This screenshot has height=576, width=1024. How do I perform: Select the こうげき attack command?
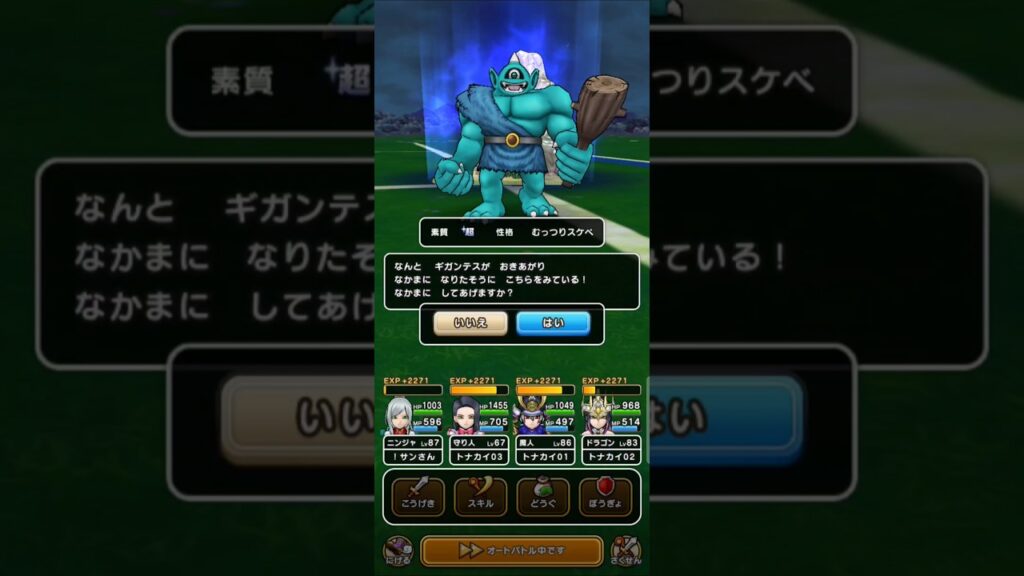[x=418, y=497]
